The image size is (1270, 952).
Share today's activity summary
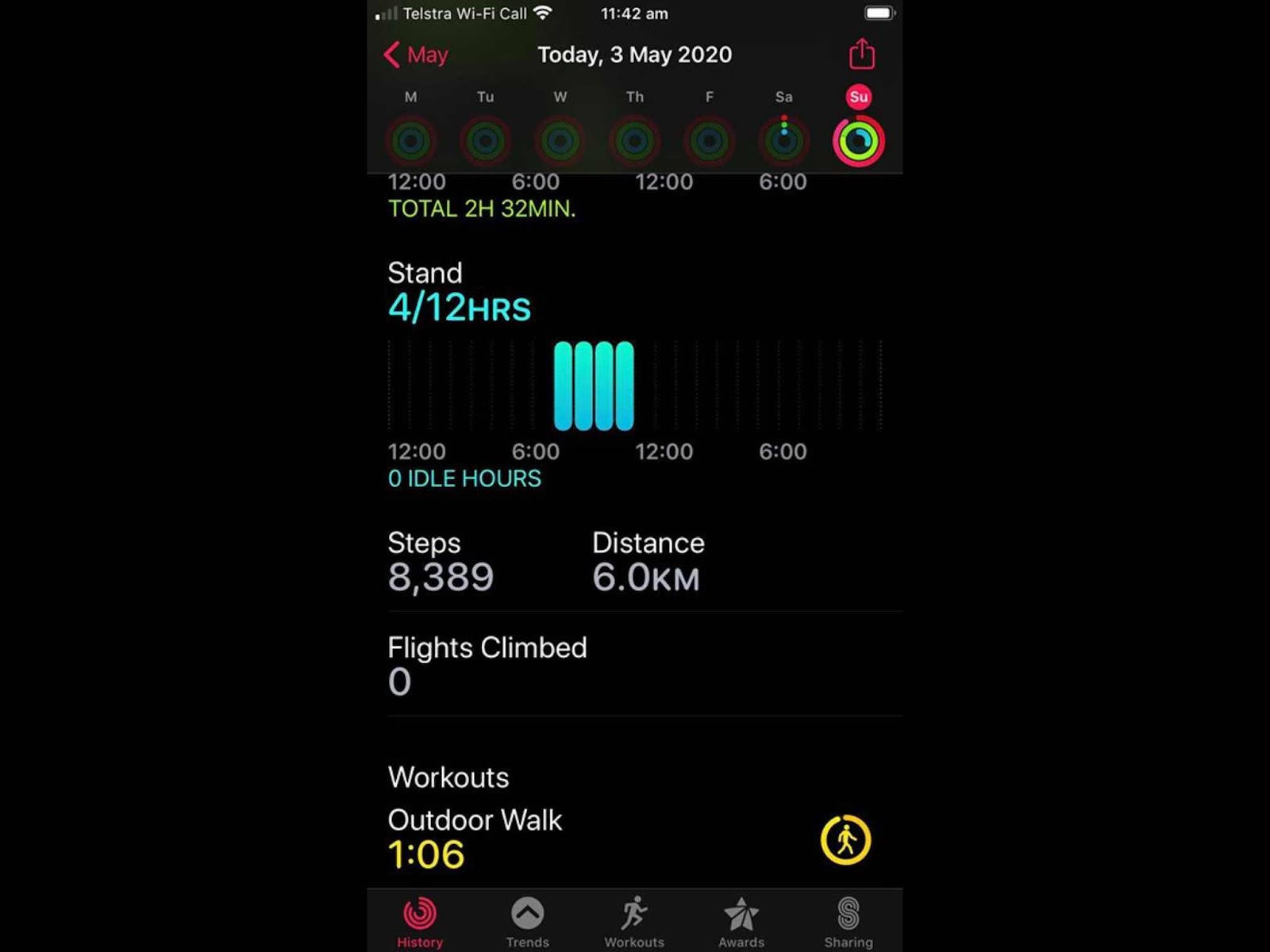(861, 55)
